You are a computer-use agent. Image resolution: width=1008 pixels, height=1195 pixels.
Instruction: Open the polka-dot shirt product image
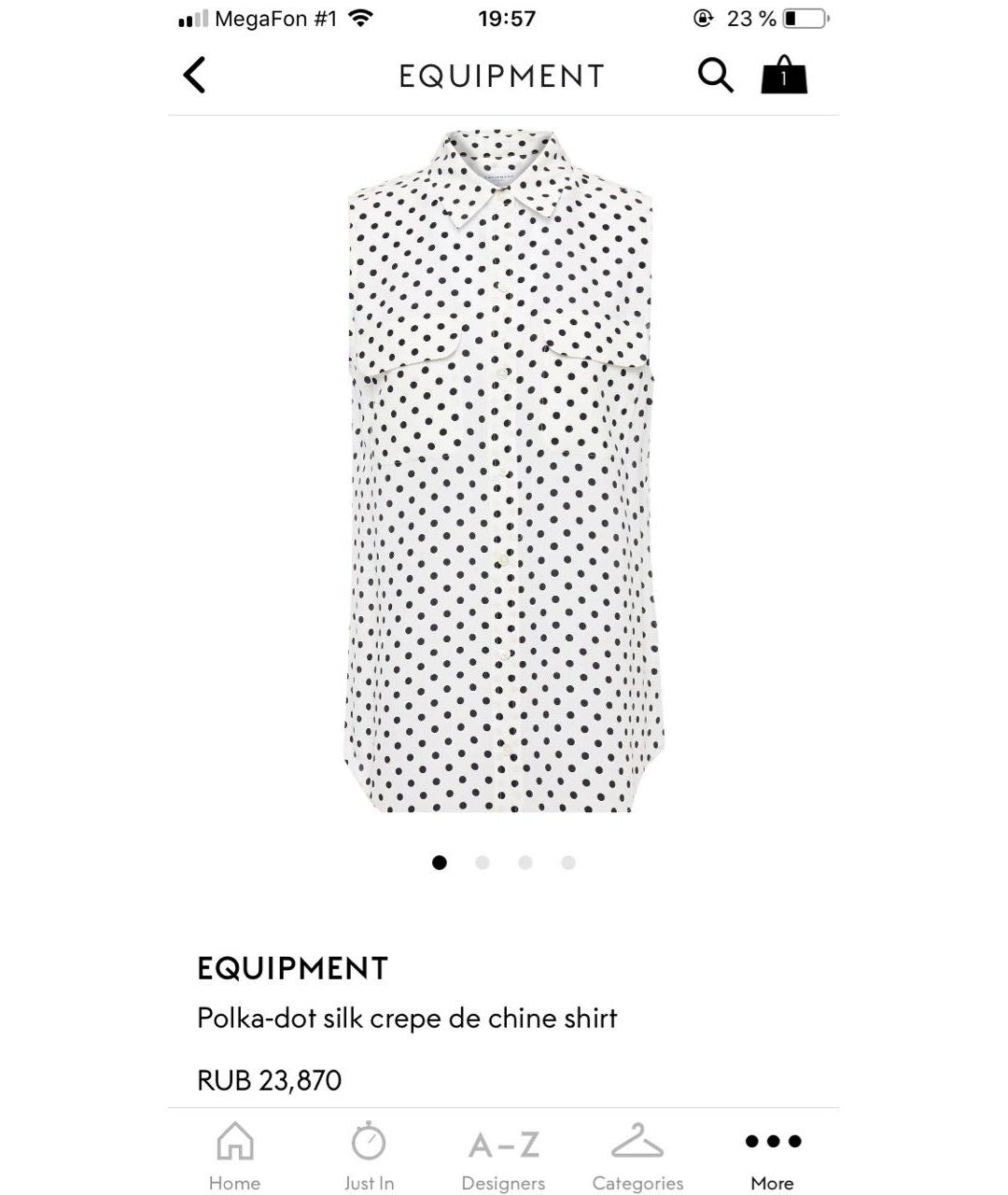(x=503, y=471)
